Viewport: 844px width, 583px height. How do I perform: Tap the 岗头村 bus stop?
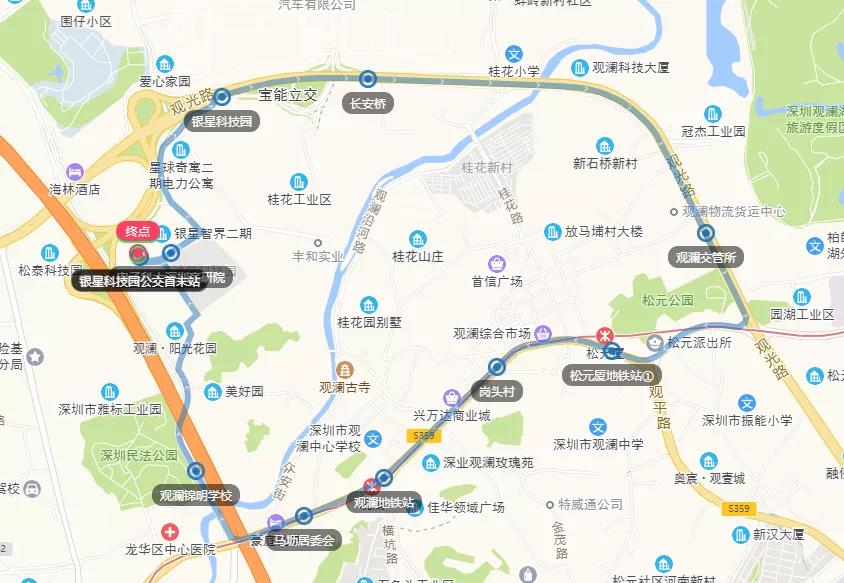(x=496, y=367)
